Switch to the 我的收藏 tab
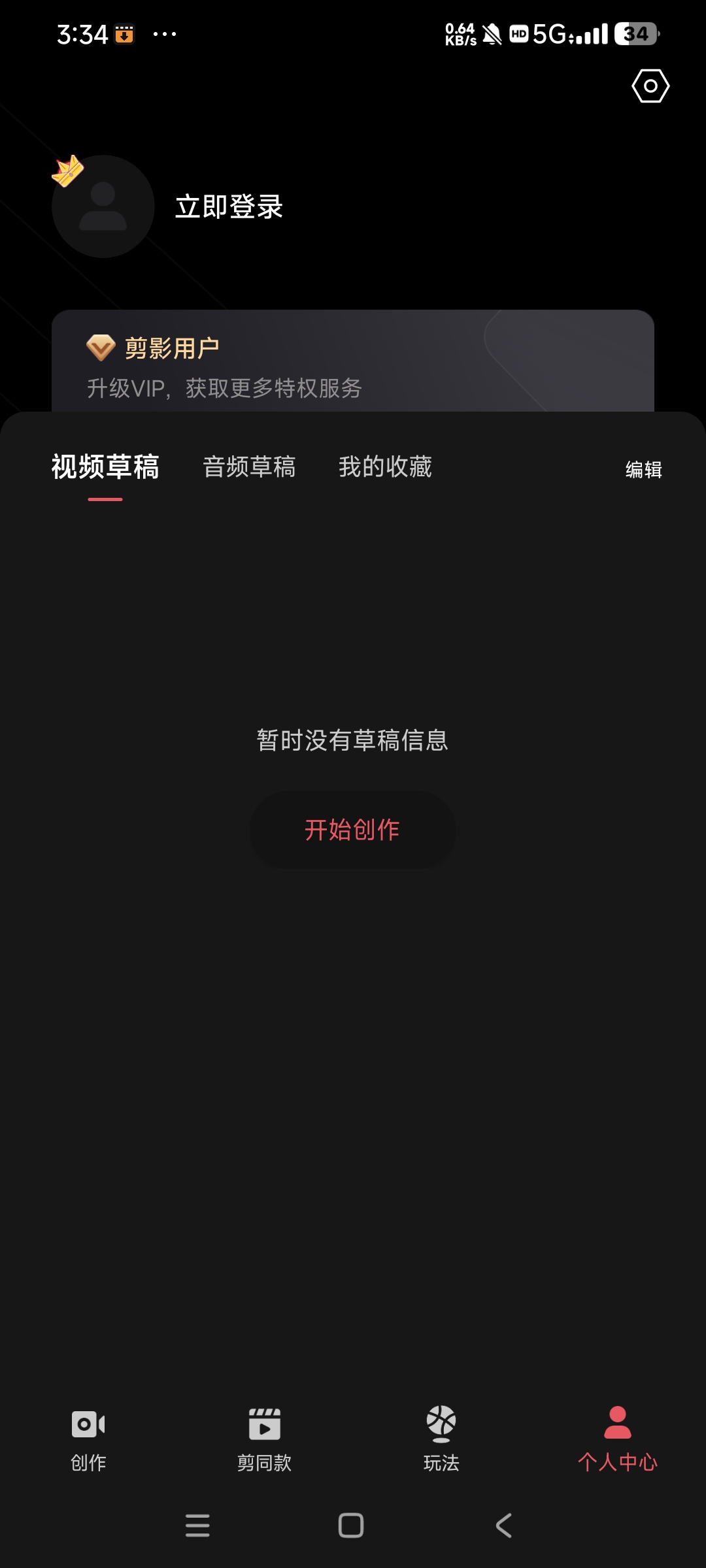706x1568 pixels. coord(385,468)
